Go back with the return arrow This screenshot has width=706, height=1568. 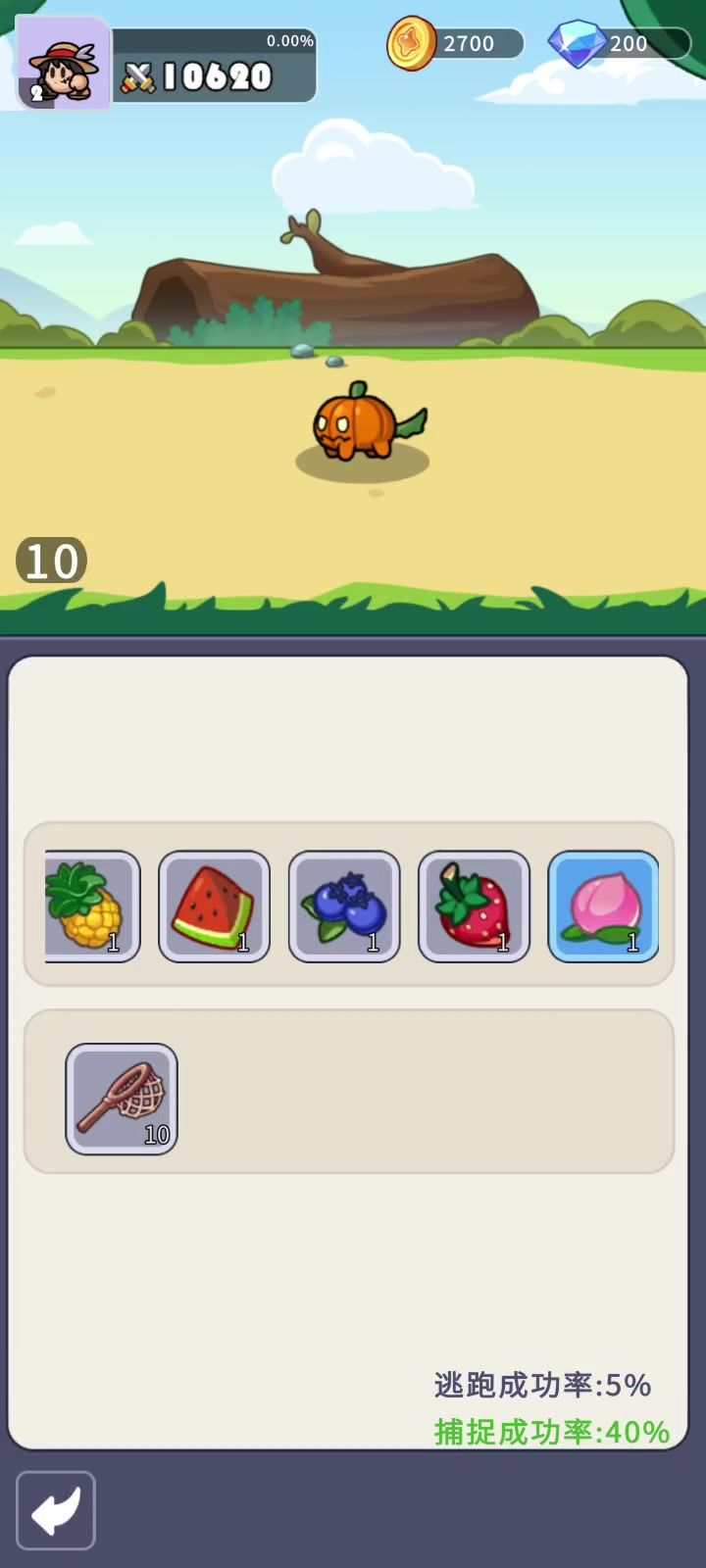(56, 1510)
